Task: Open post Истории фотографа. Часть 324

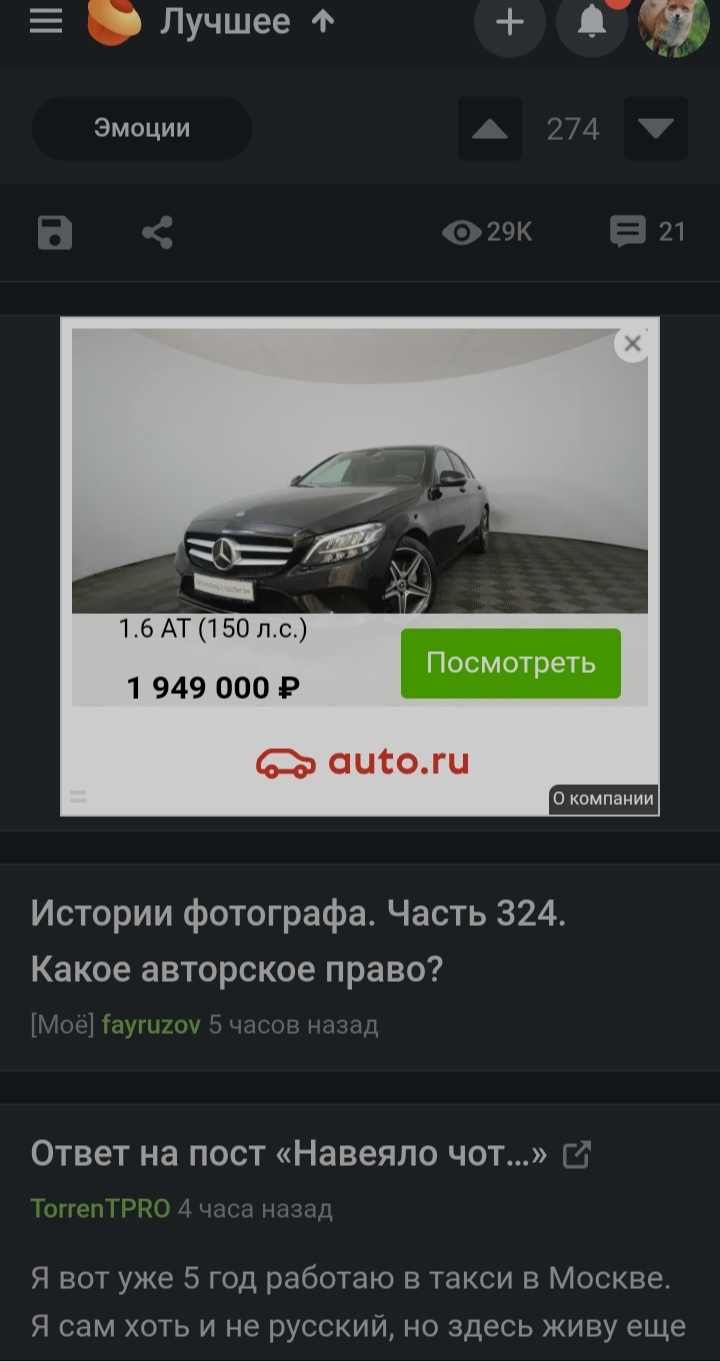Action: click(298, 940)
